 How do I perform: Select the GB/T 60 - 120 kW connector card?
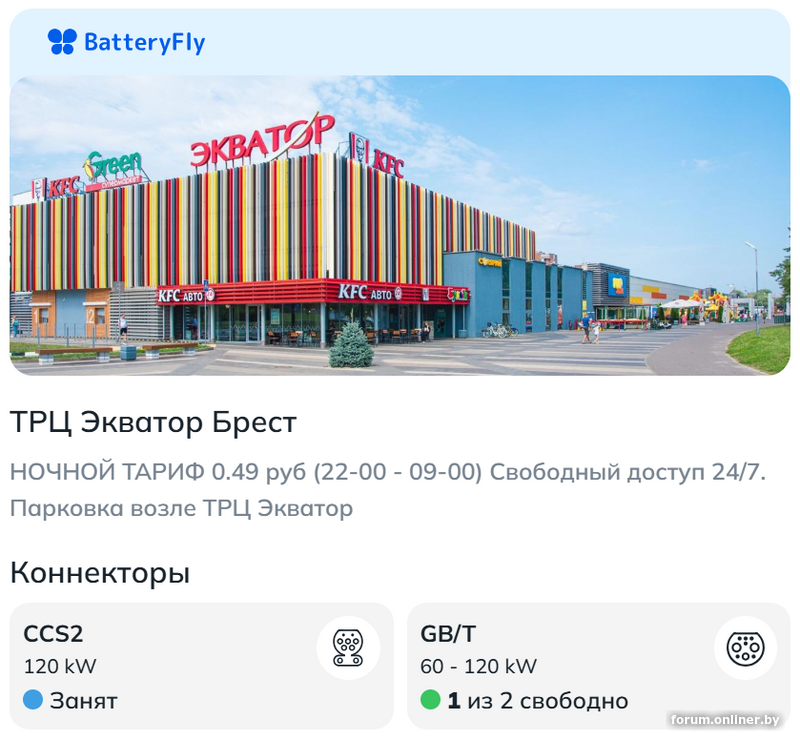598,665
